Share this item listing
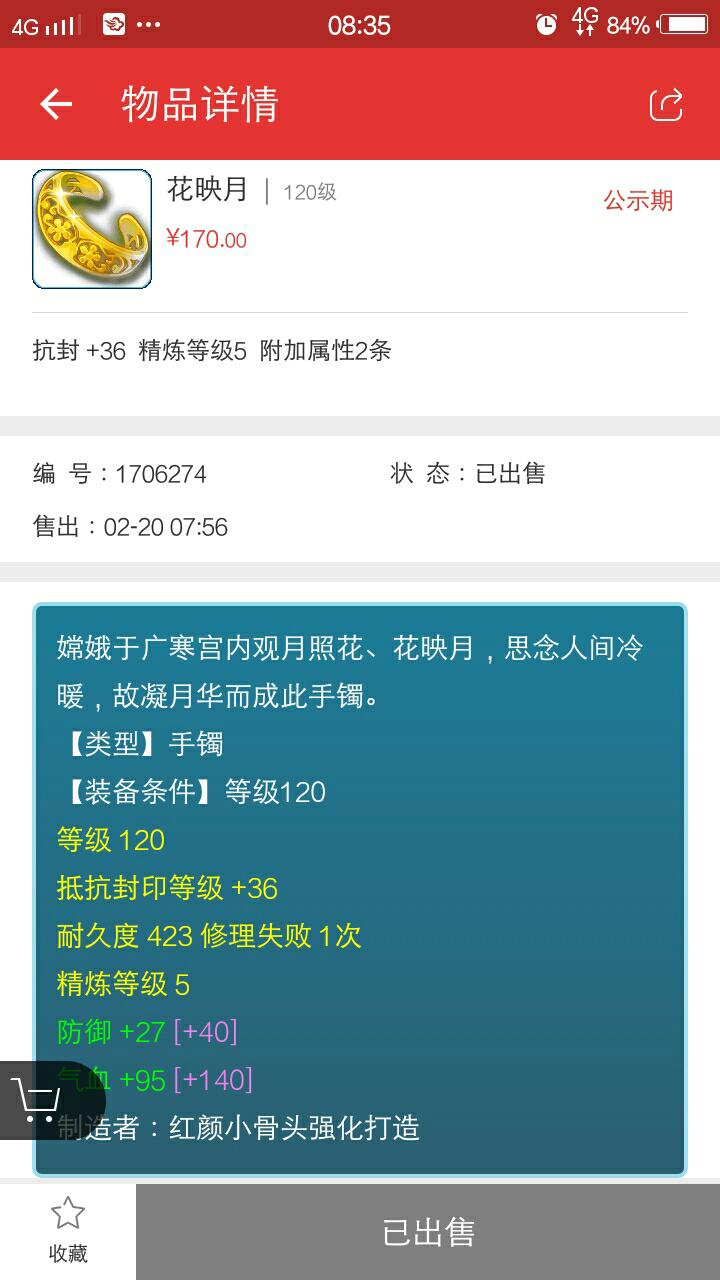Viewport: 720px width, 1280px height. click(x=666, y=104)
